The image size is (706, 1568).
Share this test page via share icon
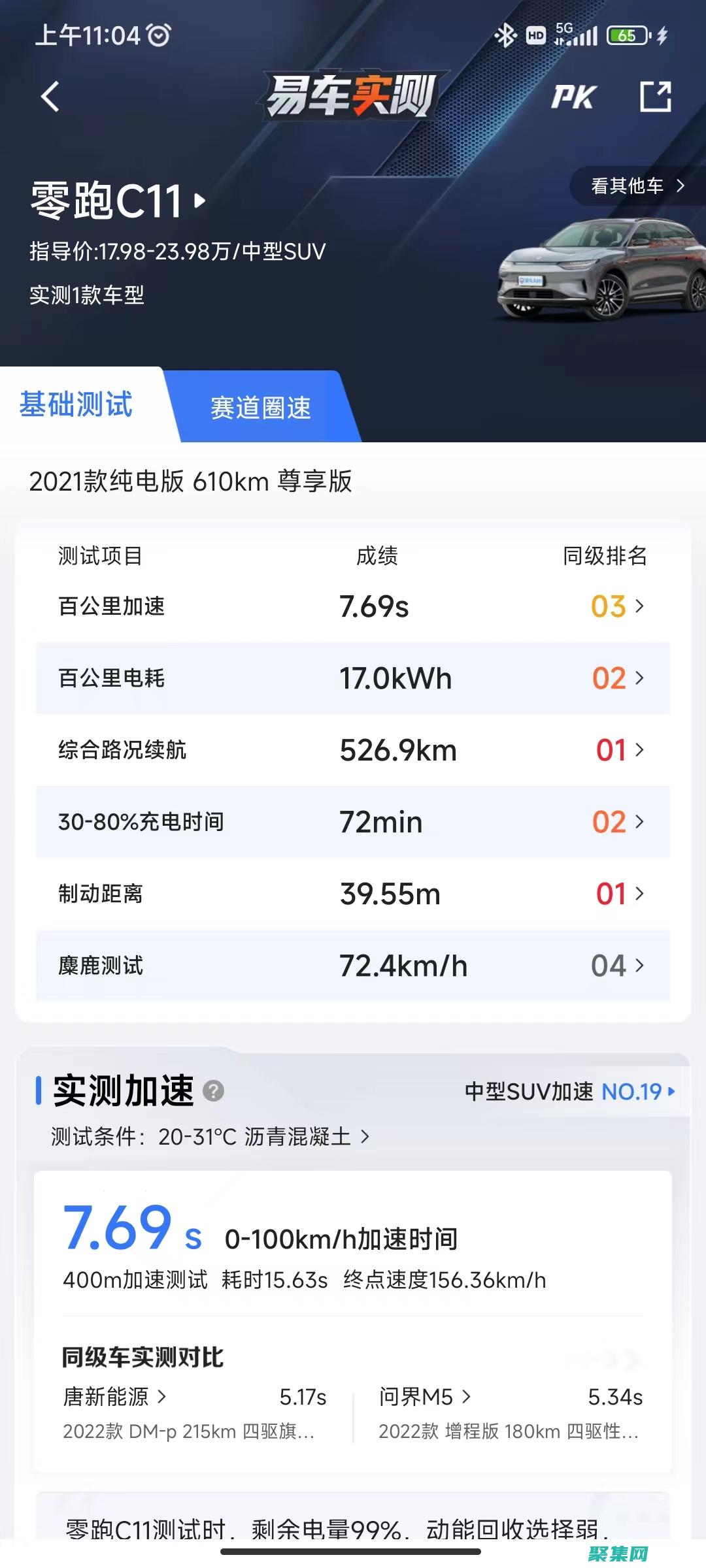tap(655, 97)
